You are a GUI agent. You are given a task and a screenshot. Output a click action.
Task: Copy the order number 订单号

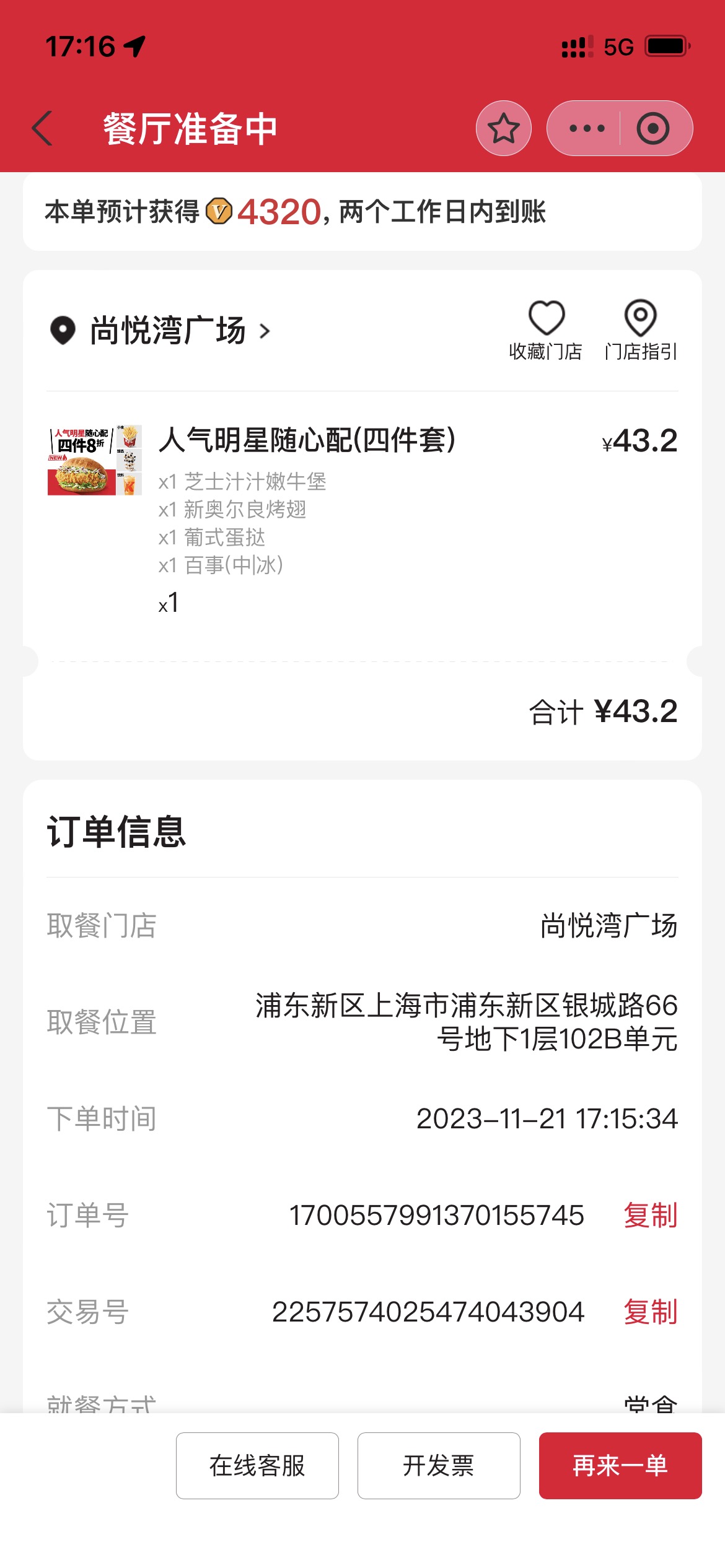[x=650, y=1214]
